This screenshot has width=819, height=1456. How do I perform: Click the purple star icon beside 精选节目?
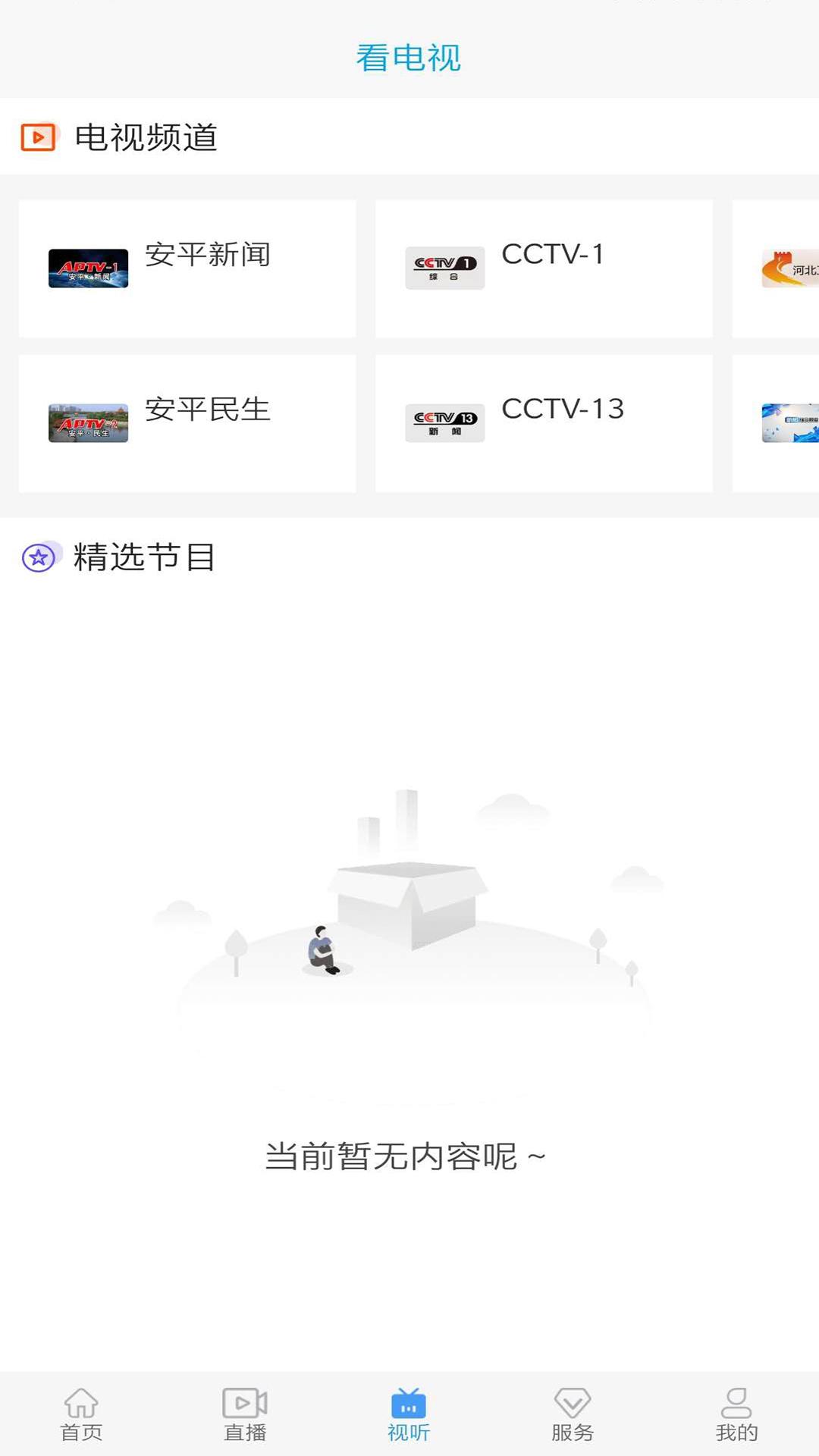(x=39, y=559)
